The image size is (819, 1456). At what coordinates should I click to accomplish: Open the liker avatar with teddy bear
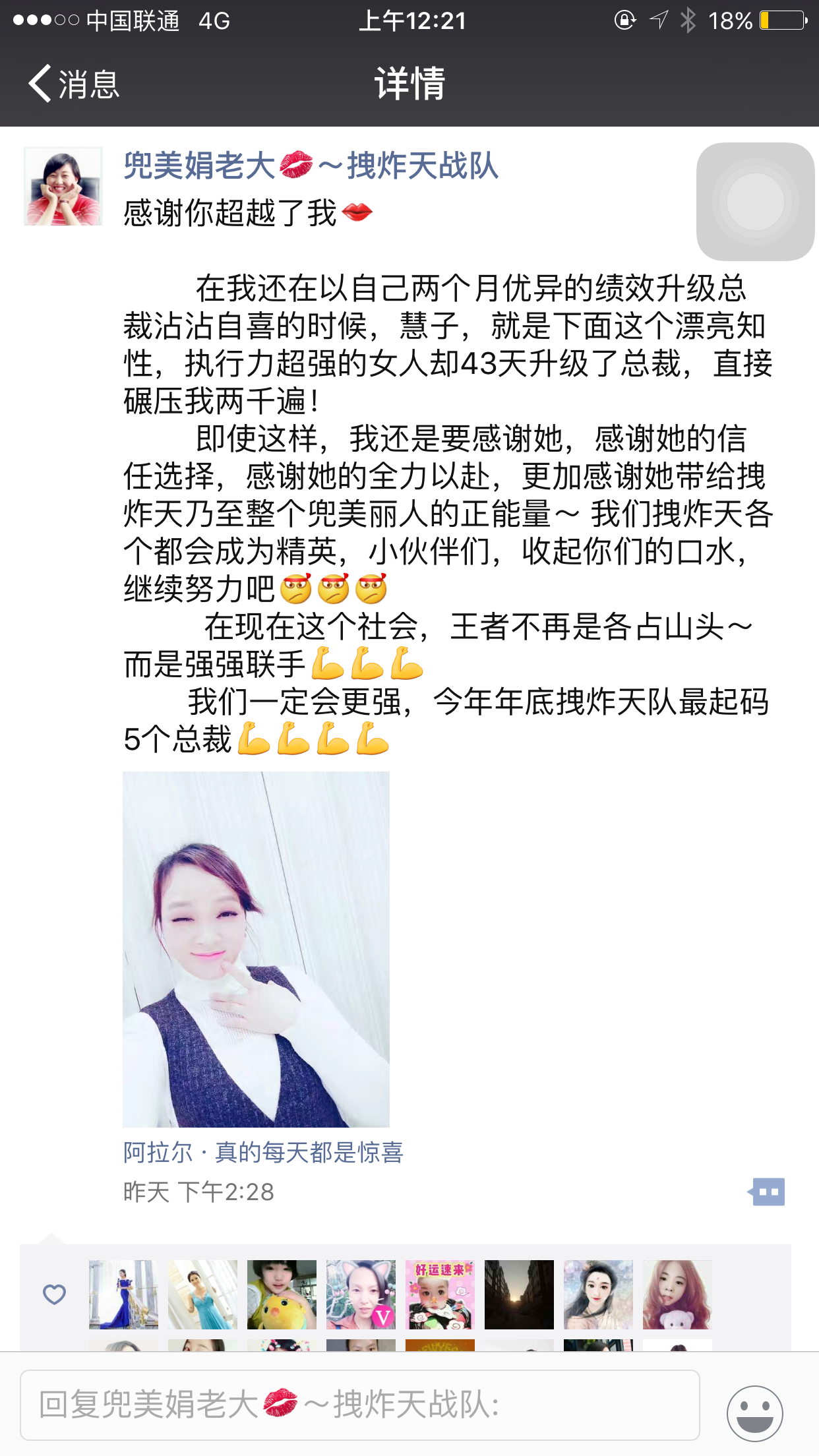click(677, 1294)
